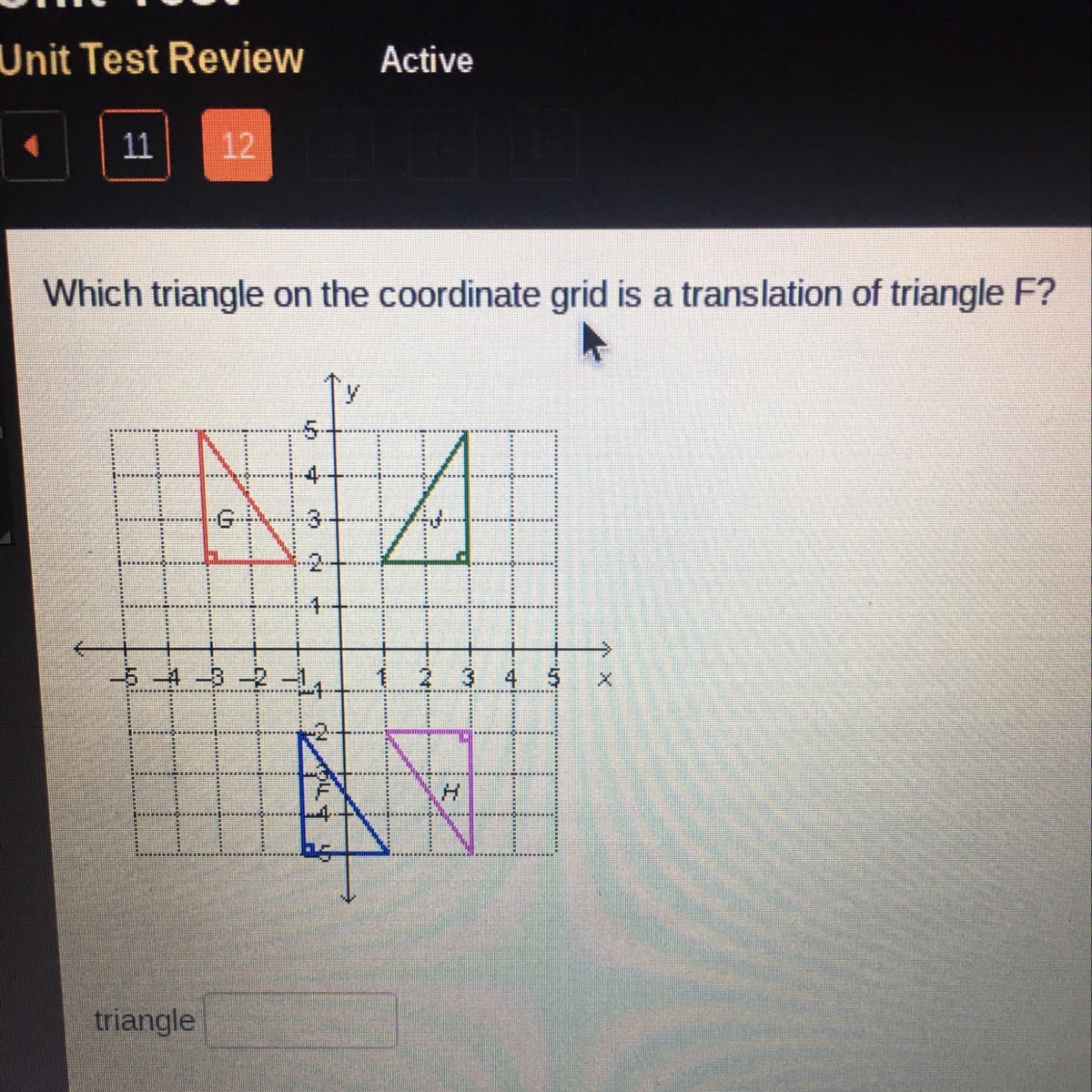Select question 12
Image resolution: width=1092 pixels, height=1092 pixels.
238,146
